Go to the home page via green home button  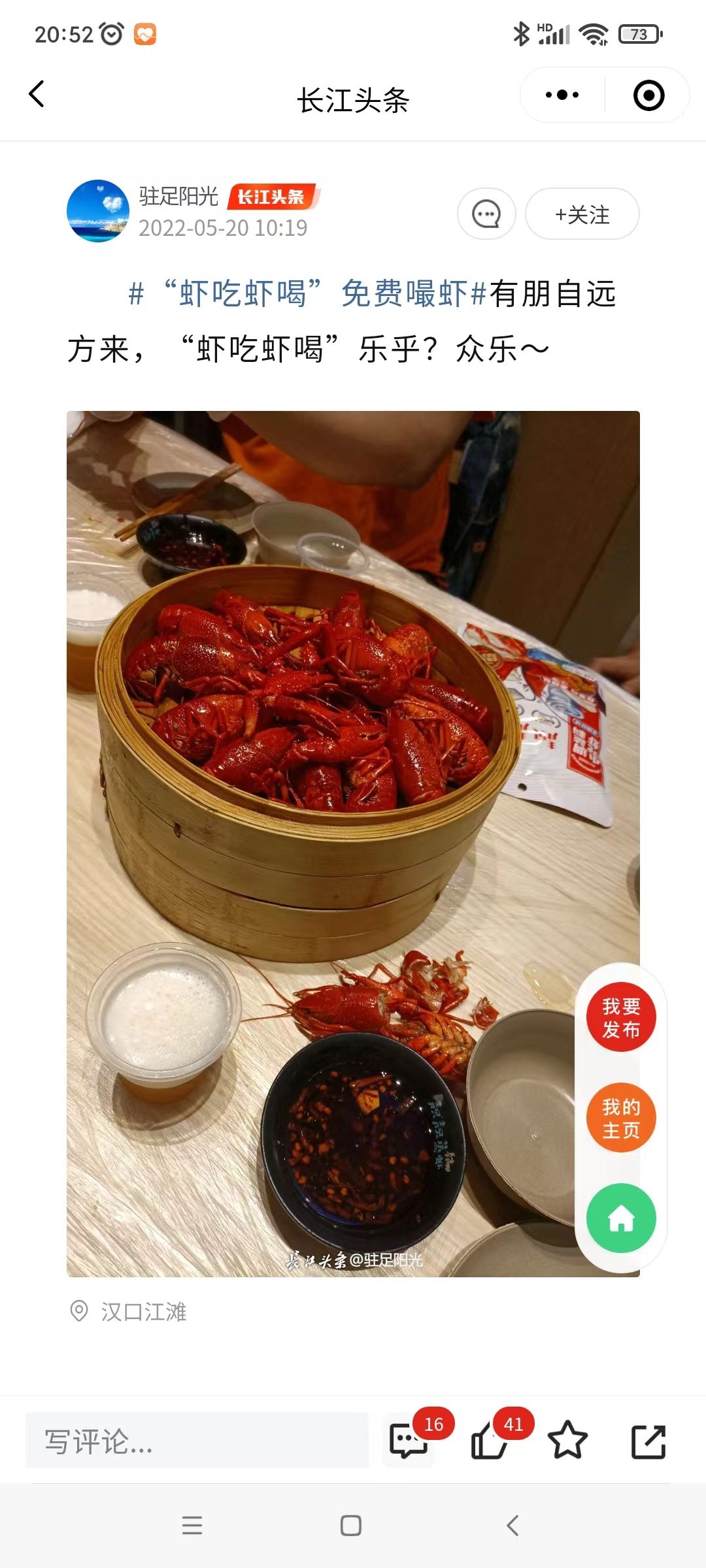click(620, 1218)
